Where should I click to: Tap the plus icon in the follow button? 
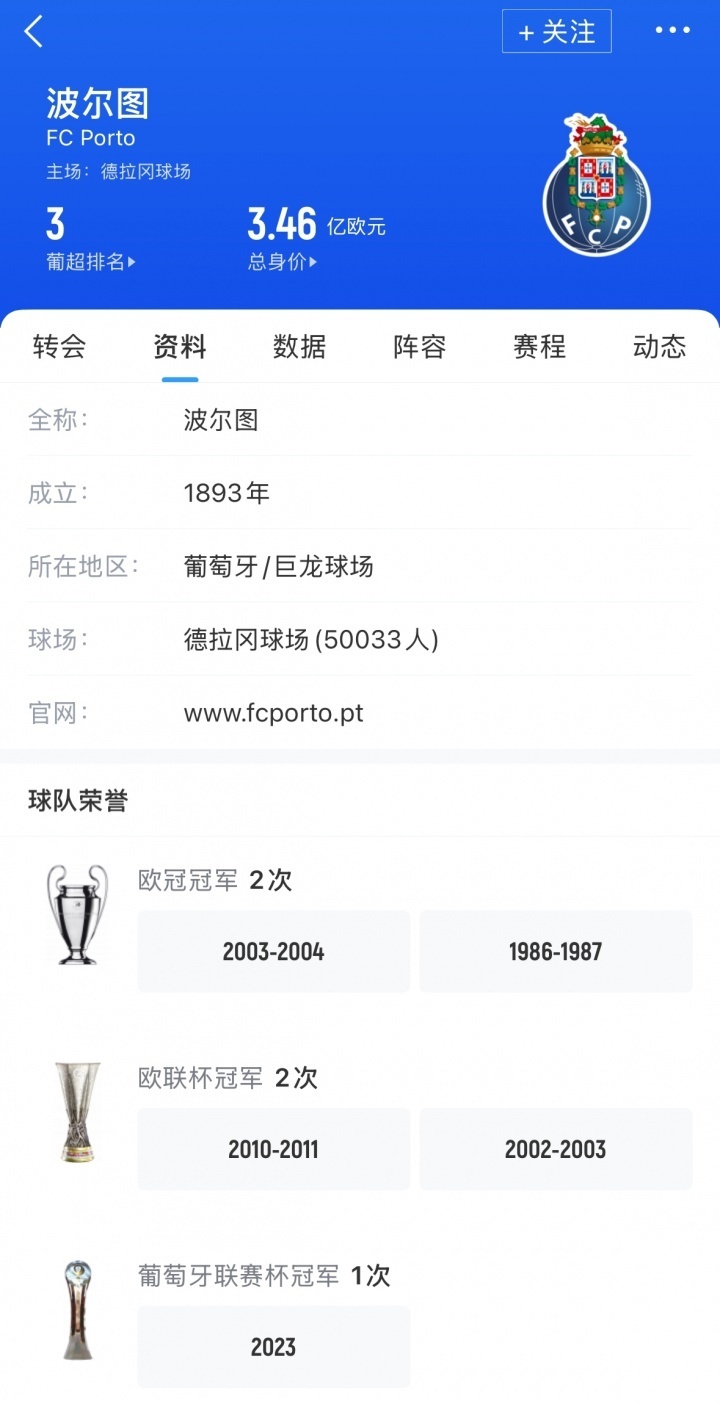coord(525,31)
